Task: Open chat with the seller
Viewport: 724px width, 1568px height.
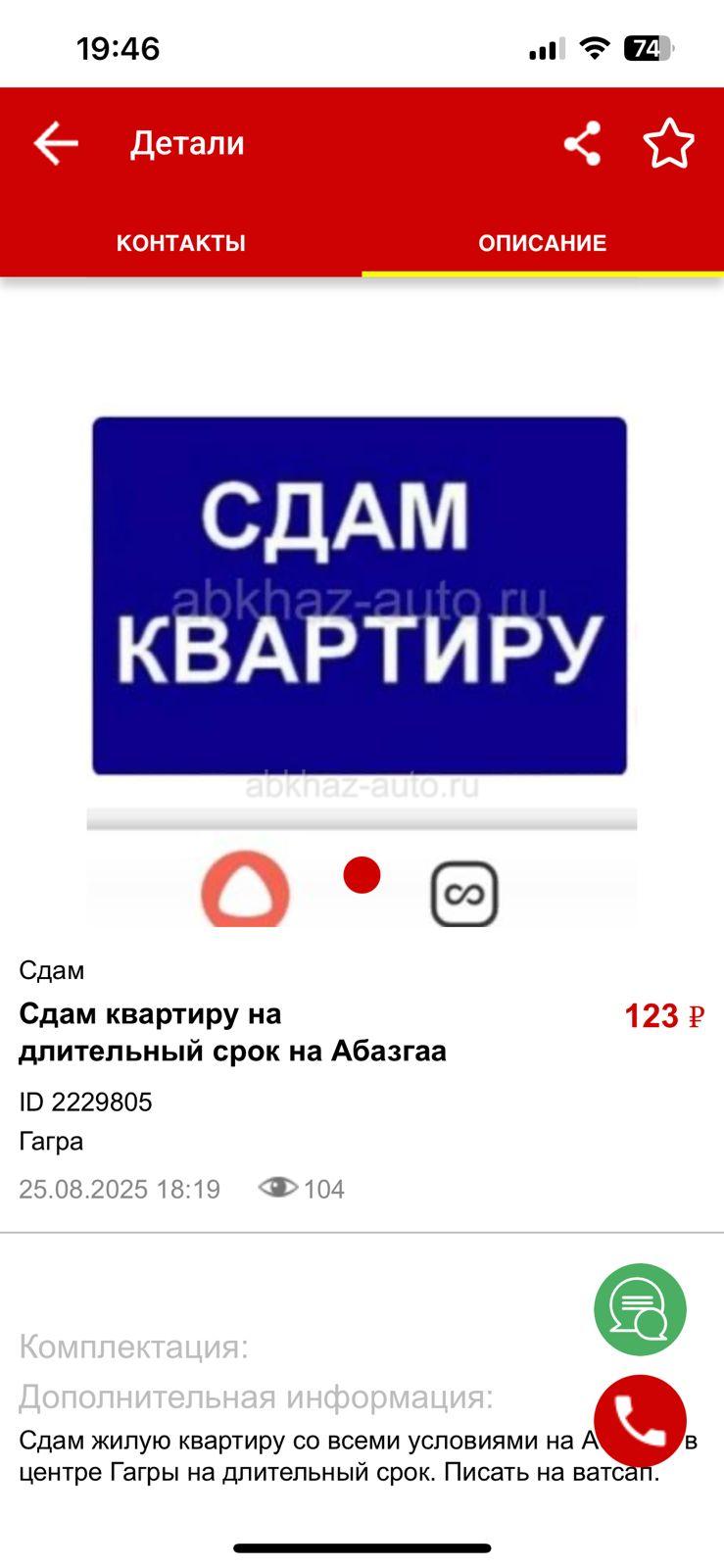Action: [x=640, y=1309]
